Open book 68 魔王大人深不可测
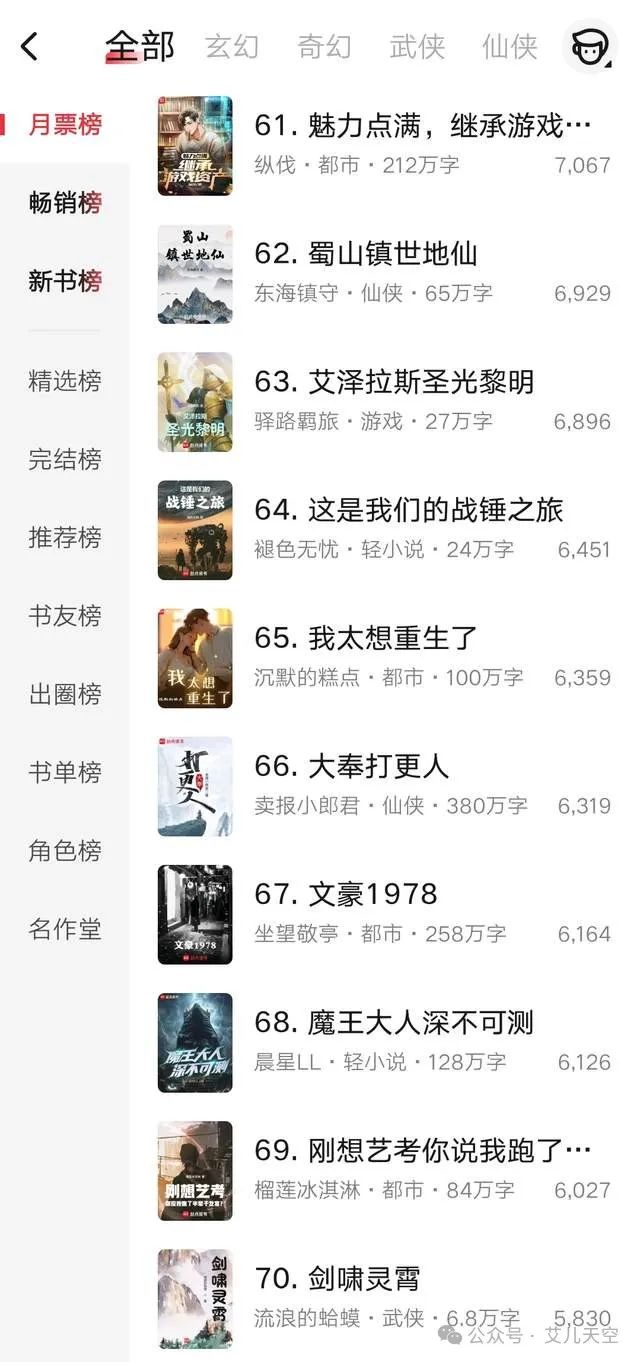640x1362 pixels. pyautogui.click(x=385, y=1042)
